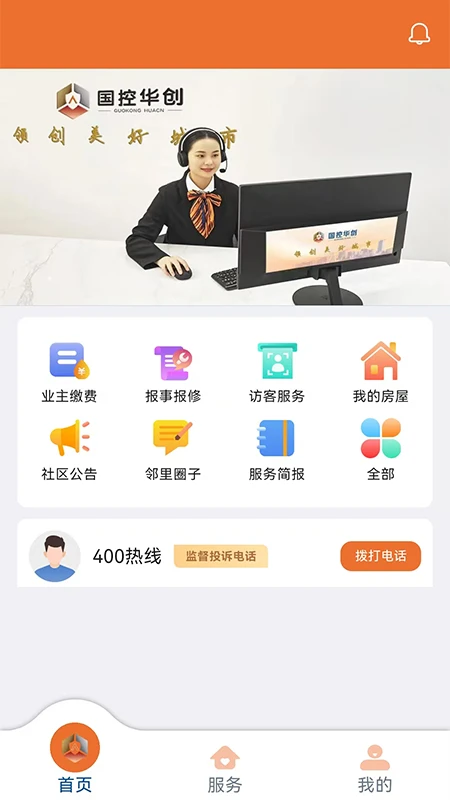The height and width of the screenshot is (800, 450).
Task: Open the notifications bell
Action: (419, 34)
